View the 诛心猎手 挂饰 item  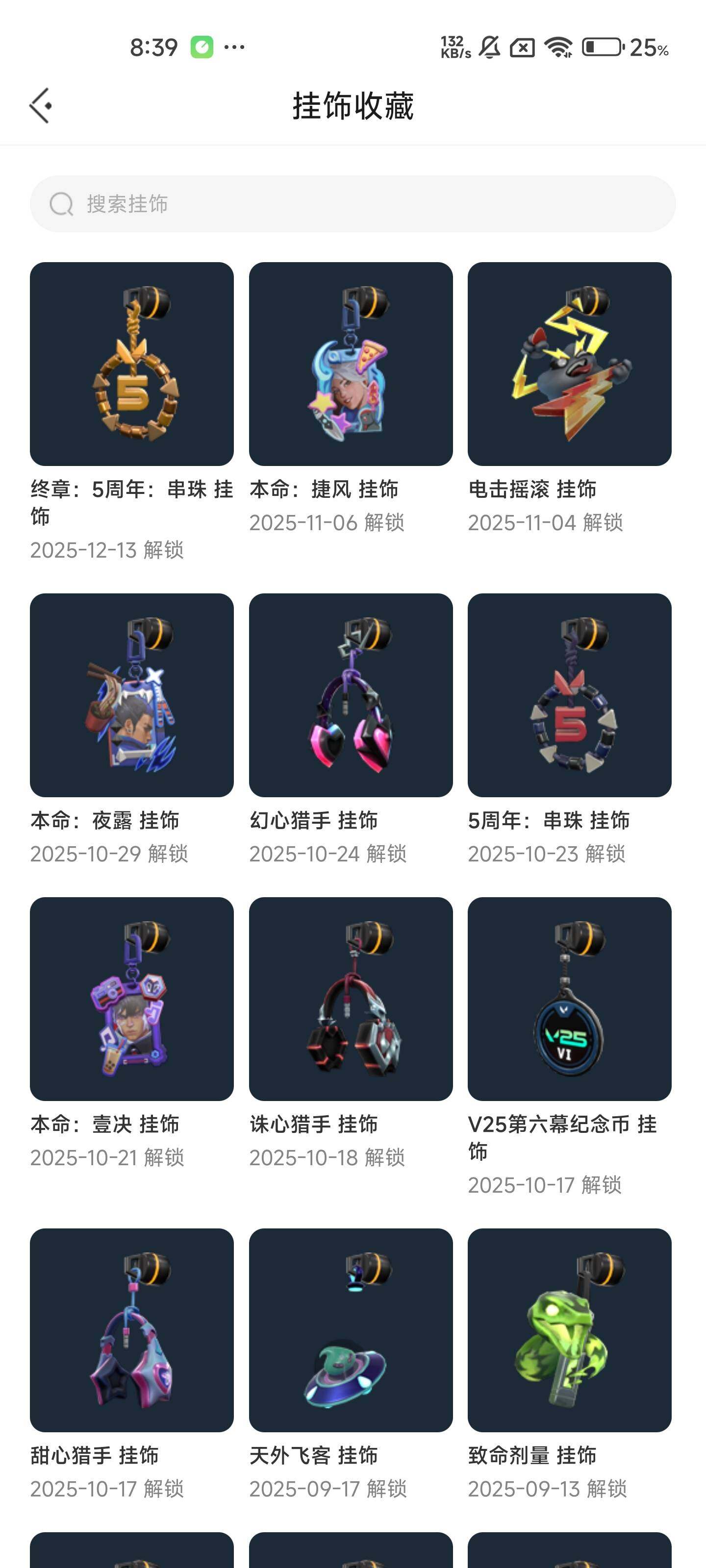click(350, 999)
